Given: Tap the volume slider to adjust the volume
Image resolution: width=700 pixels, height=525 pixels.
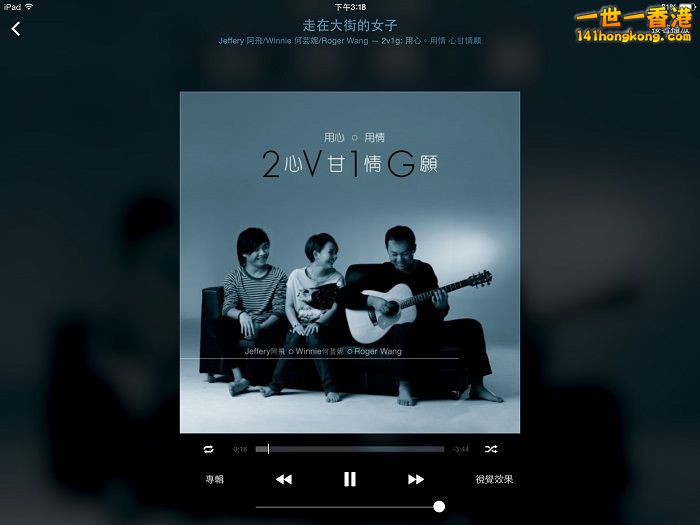Looking at the screenshot, I should 348,507.
